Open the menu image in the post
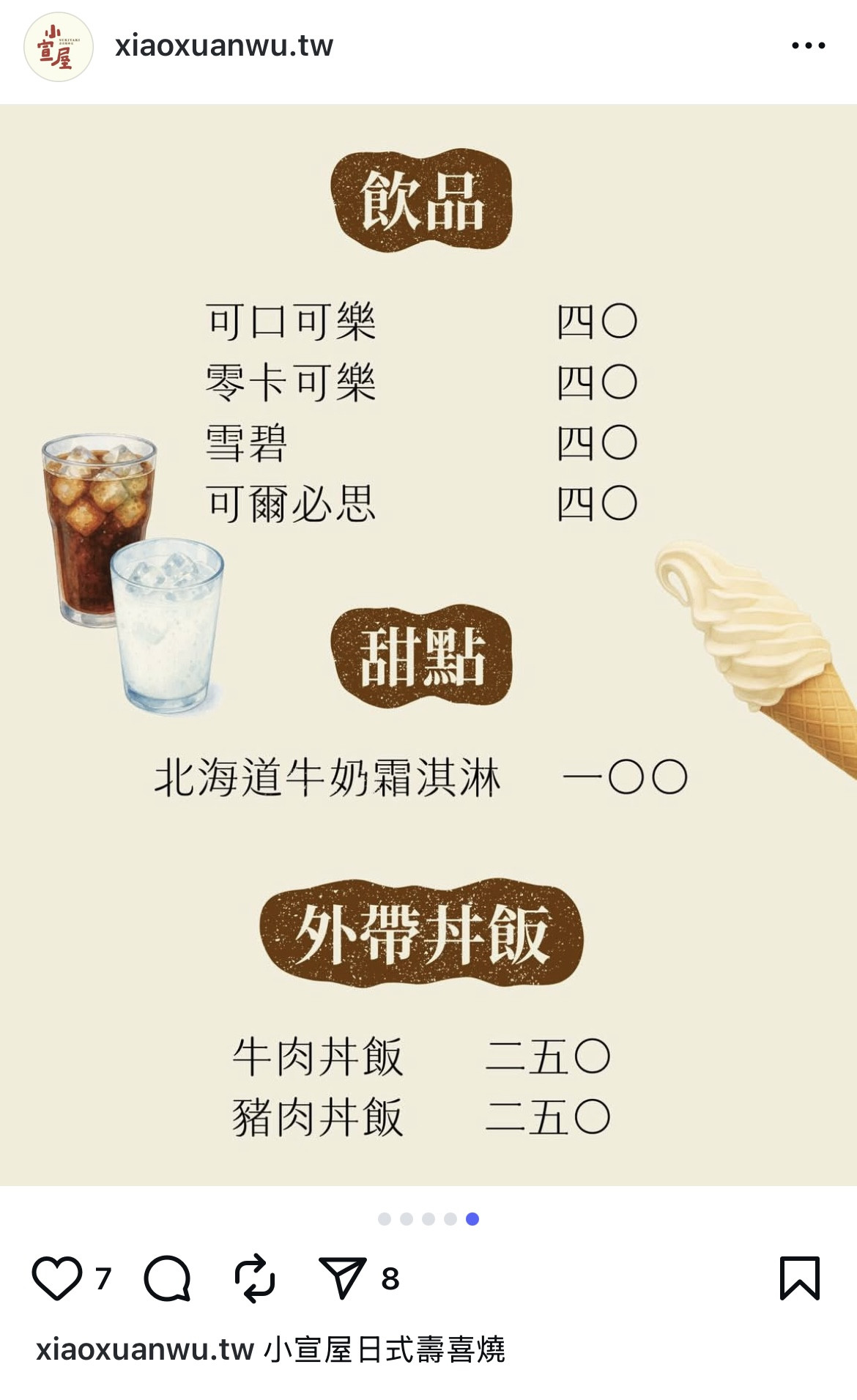Viewport: 857px width, 1400px height. (x=428, y=645)
